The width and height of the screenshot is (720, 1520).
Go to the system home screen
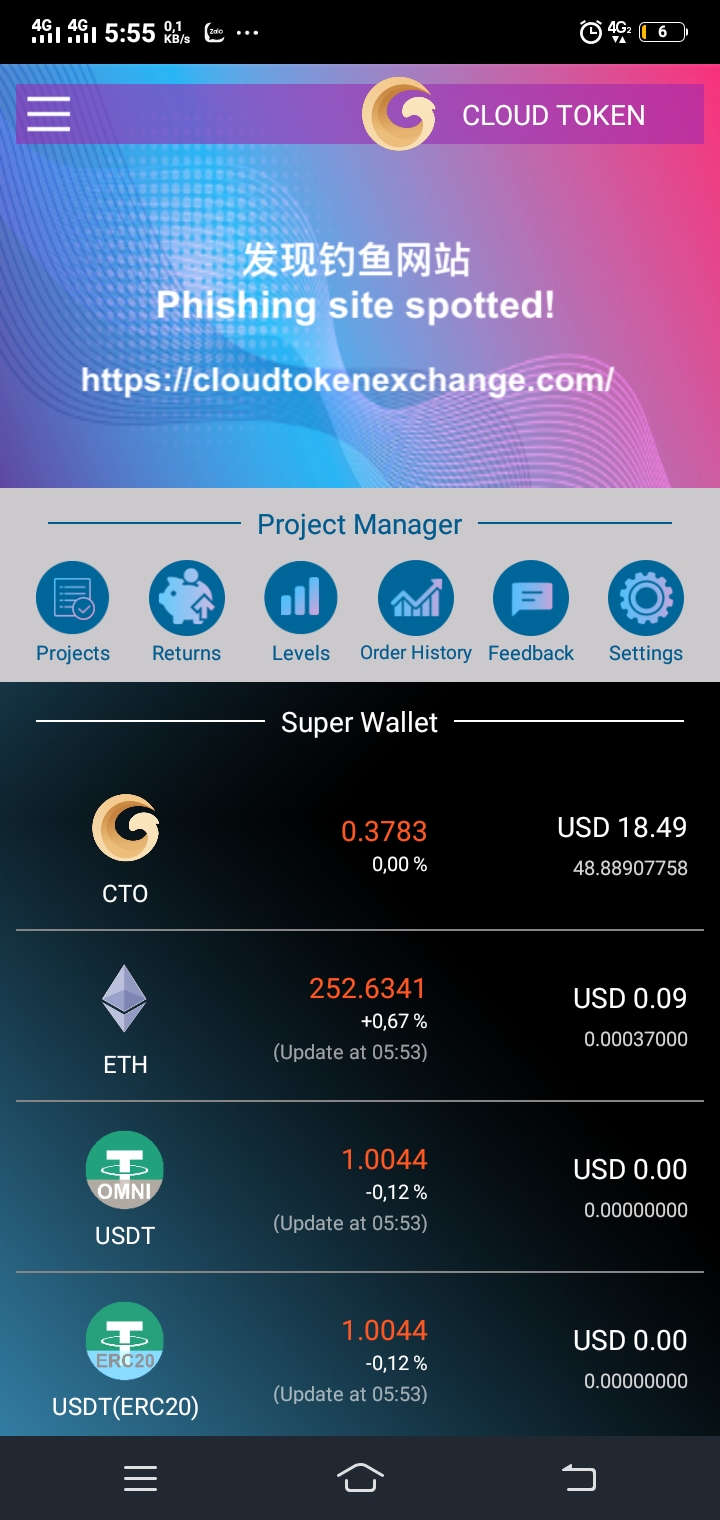[x=360, y=1477]
